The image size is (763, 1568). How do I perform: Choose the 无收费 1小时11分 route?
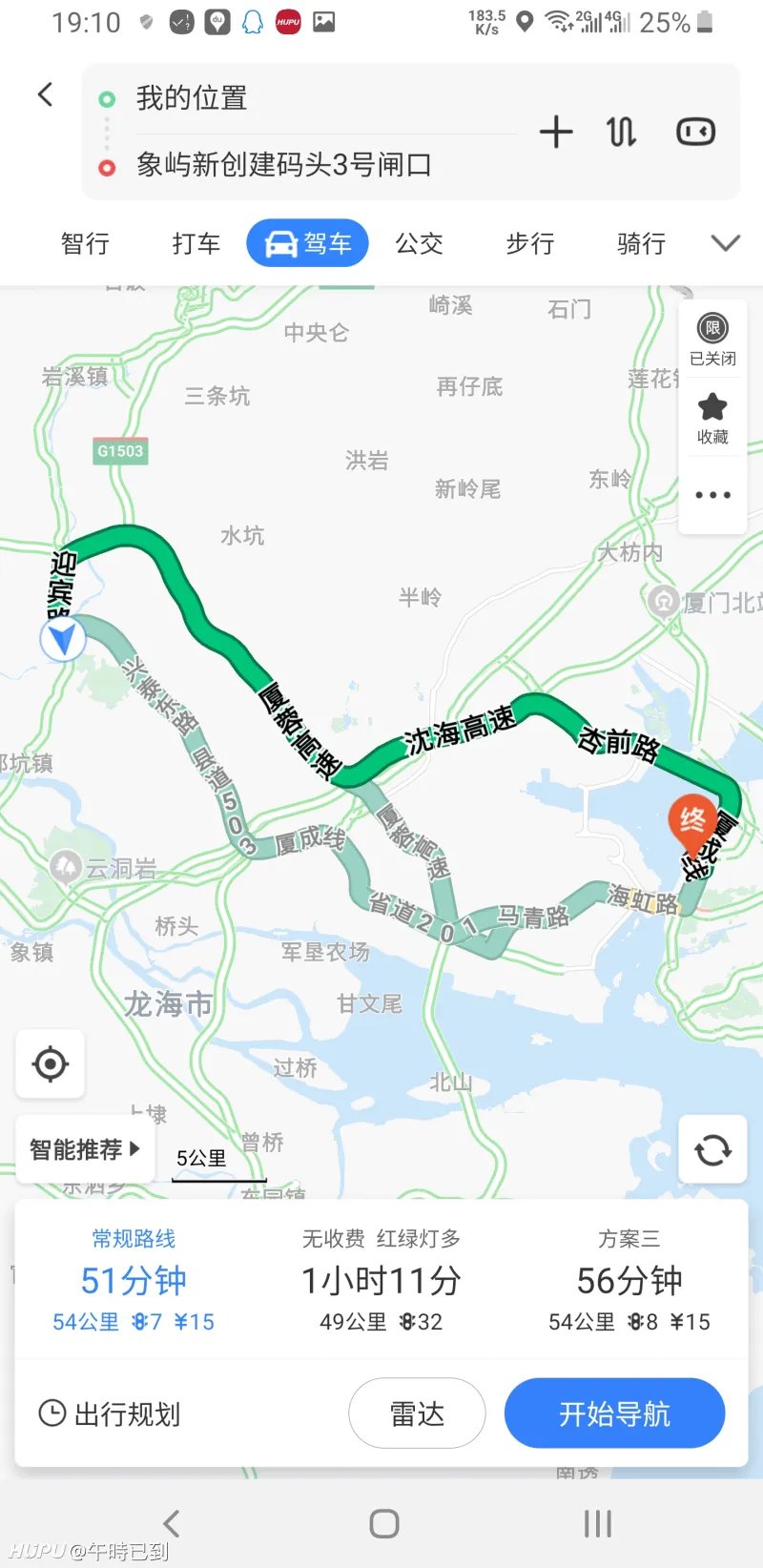click(x=381, y=1280)
